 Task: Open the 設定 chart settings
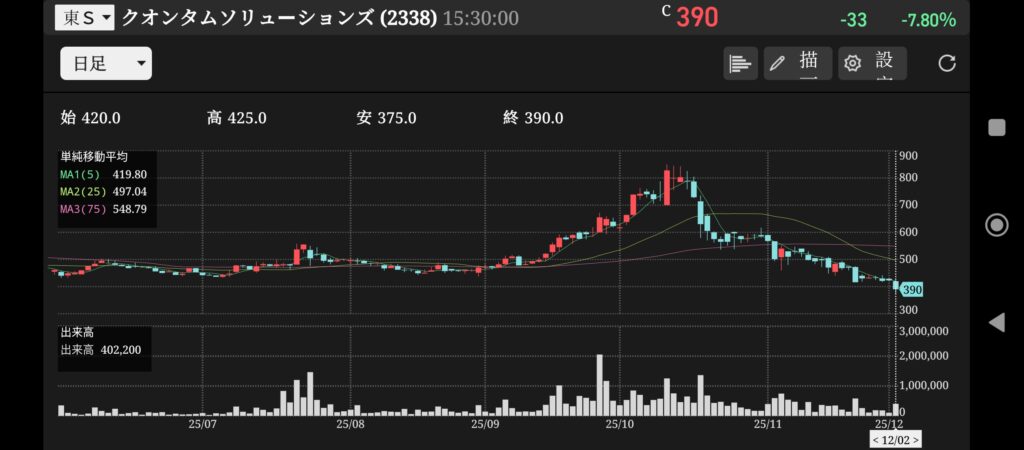click(x=872, y=64)
